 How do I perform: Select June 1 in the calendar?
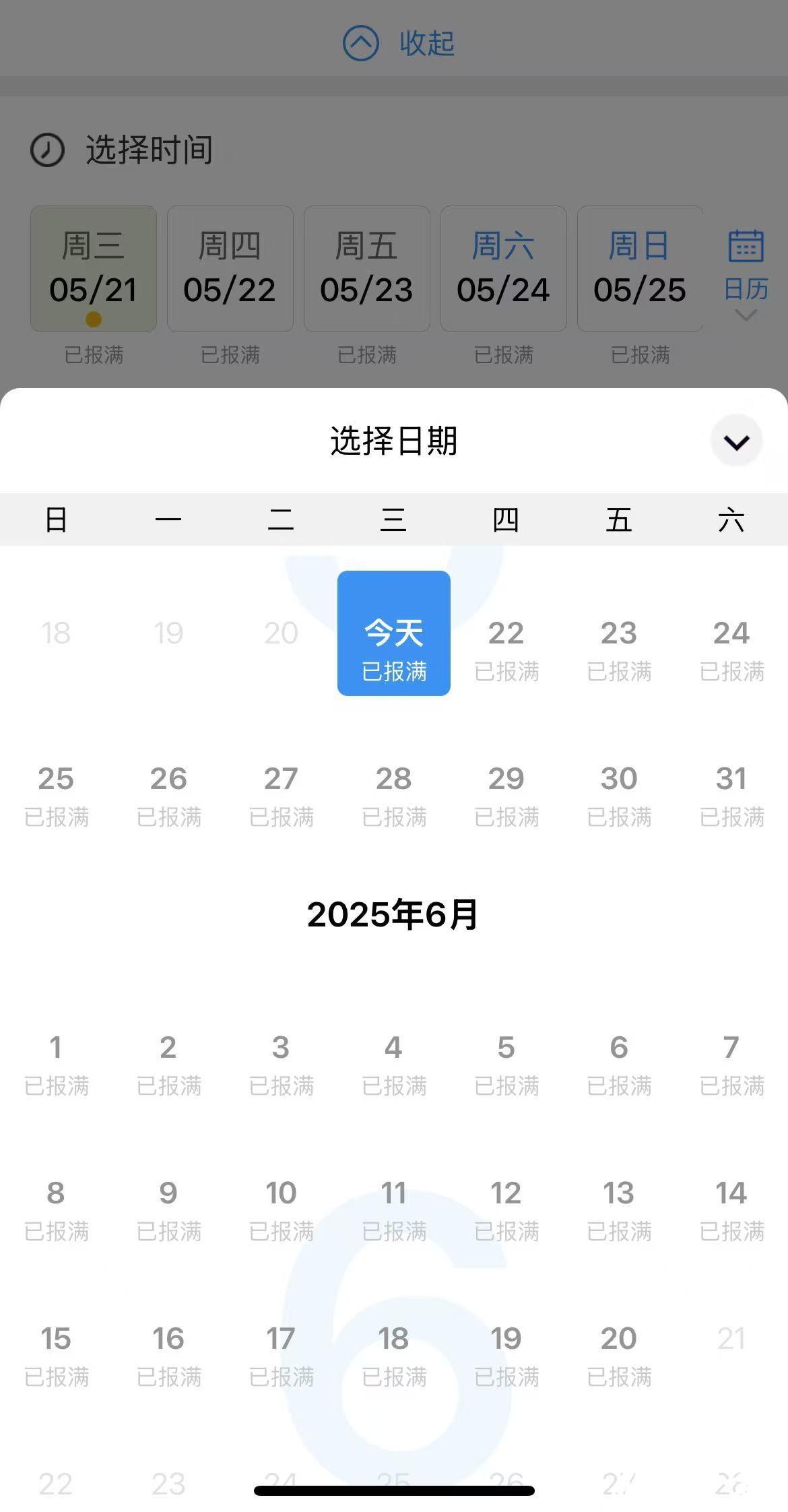tap(56, 1062)
